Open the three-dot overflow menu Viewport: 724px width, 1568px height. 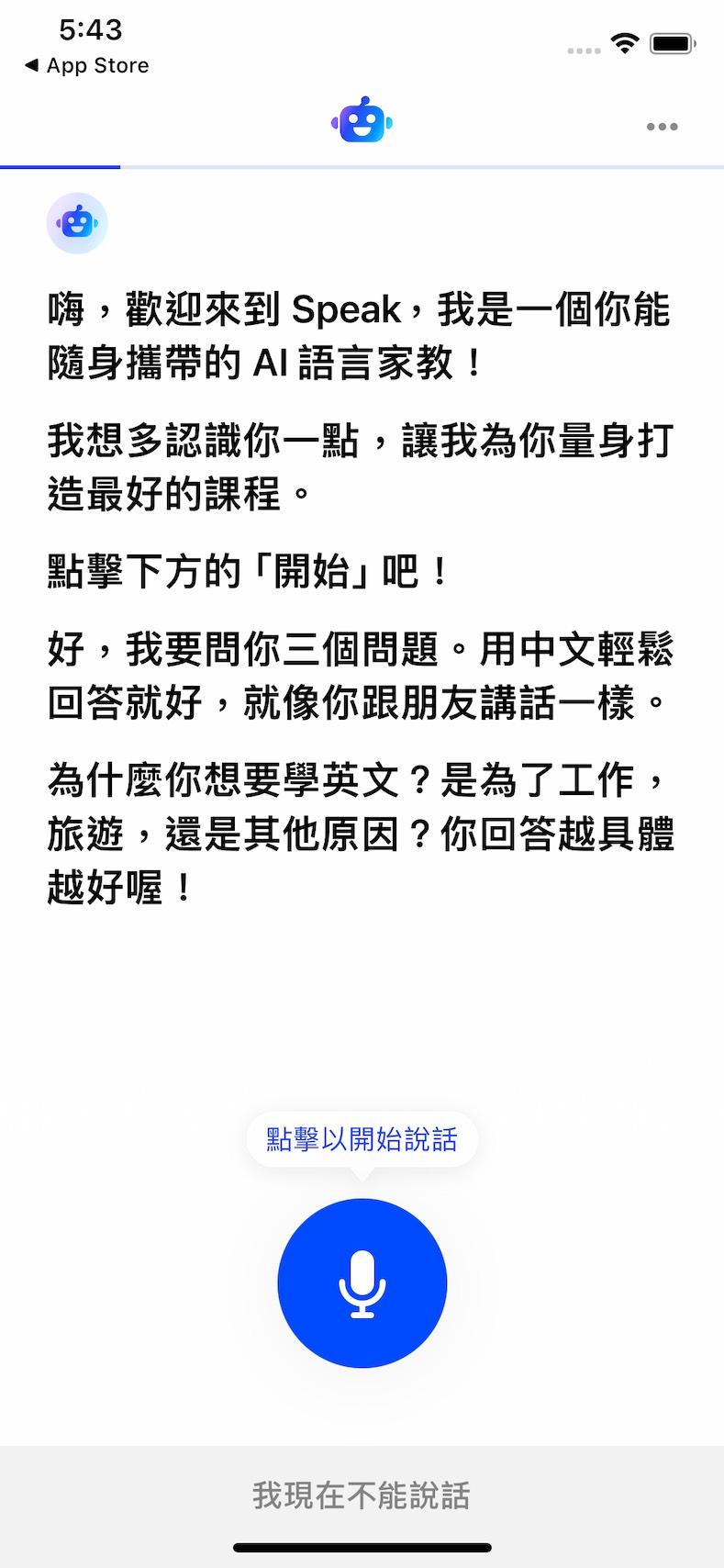coord(662,127)
